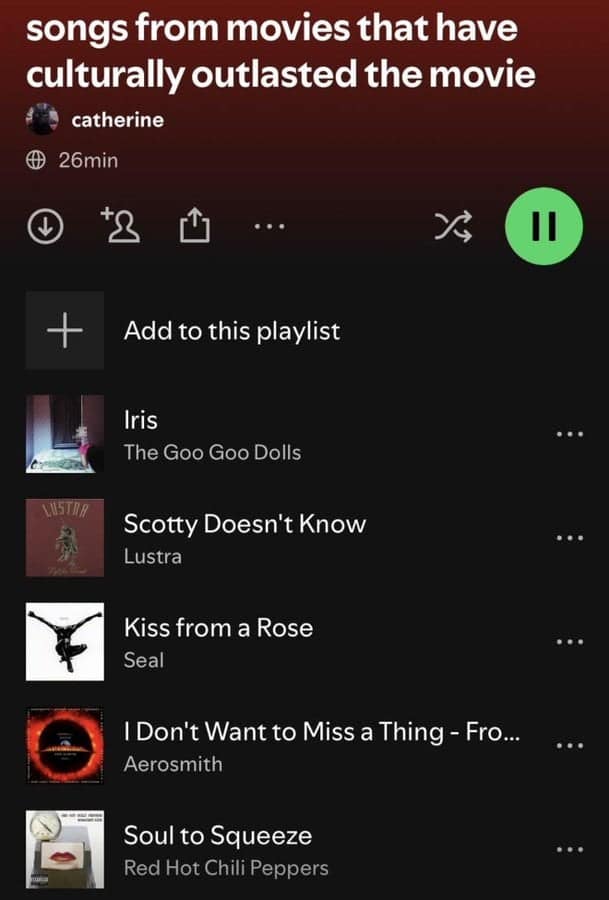The image size is (609, 900).
Task: Open more options for Soul to Squeeze
Action: [x=568, y=850]
